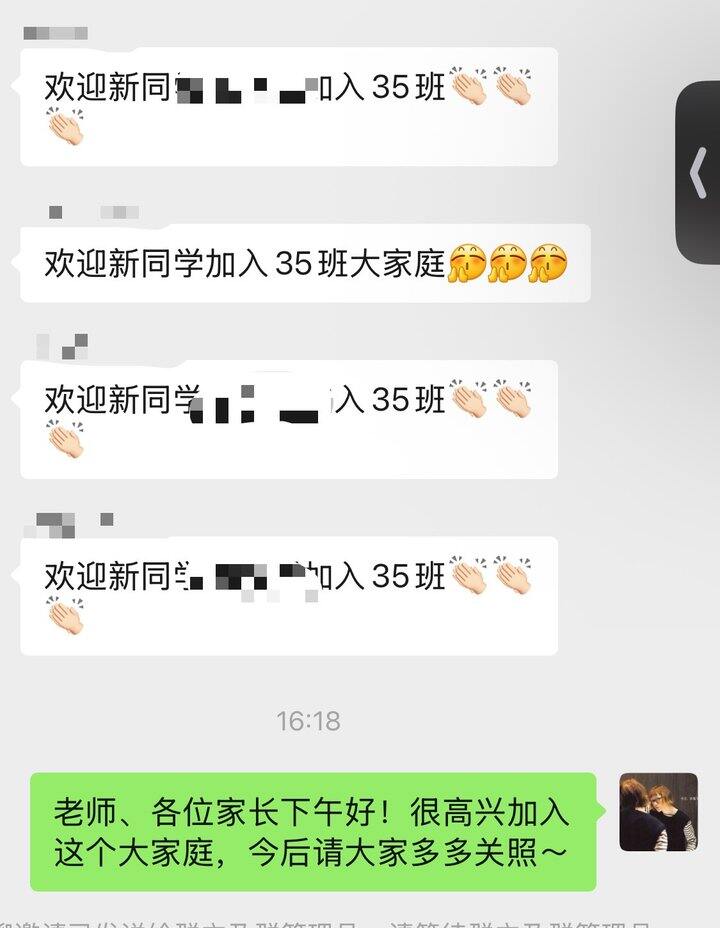Expand the dark side panel arrow handle
Viewport: 720px width, 928px height.
click(x=699, y=172)
